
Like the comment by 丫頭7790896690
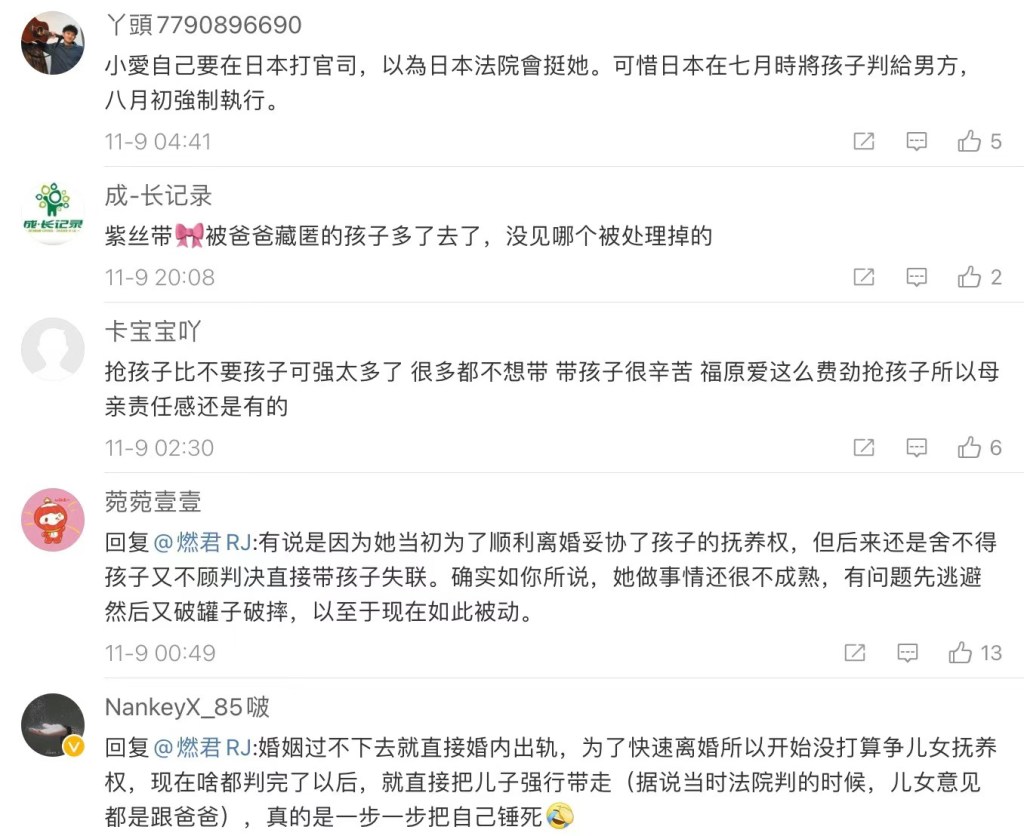point(969,141)
